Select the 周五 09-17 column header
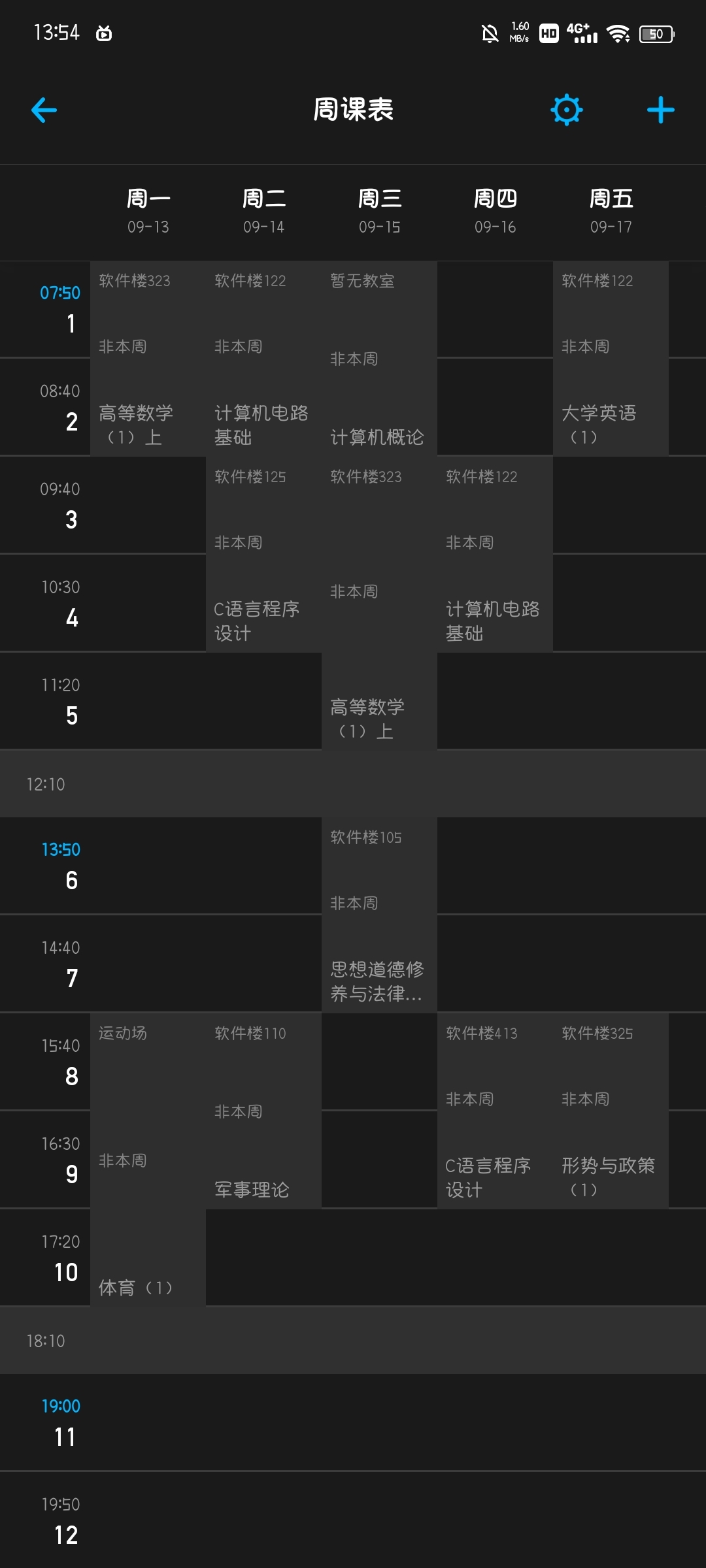Screen dimensions: 706x1568 point(611,210)
